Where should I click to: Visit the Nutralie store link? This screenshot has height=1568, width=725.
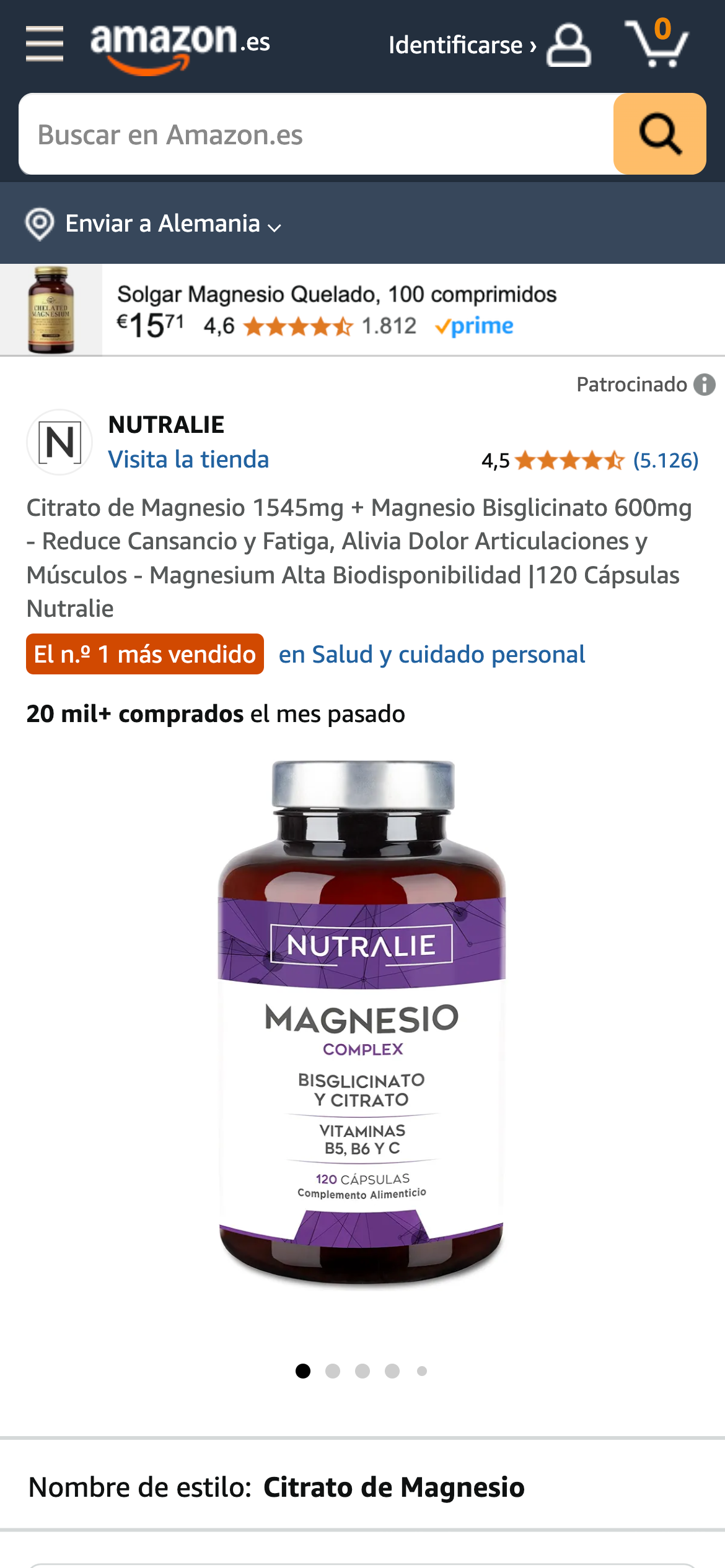coord(188,460)
